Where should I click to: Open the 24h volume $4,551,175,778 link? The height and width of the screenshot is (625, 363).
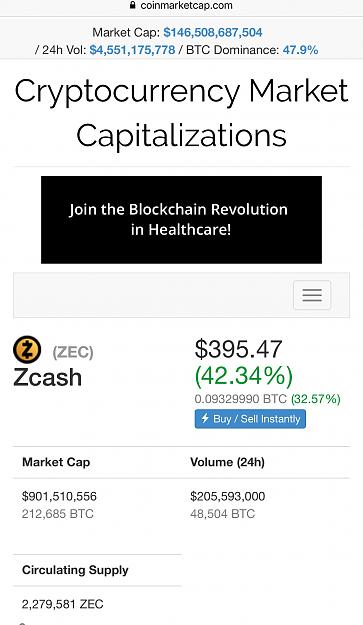click(132, 50)
